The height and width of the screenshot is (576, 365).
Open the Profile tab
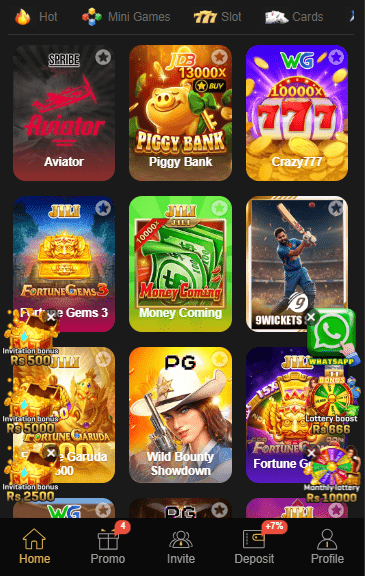(x=327, y=547)
